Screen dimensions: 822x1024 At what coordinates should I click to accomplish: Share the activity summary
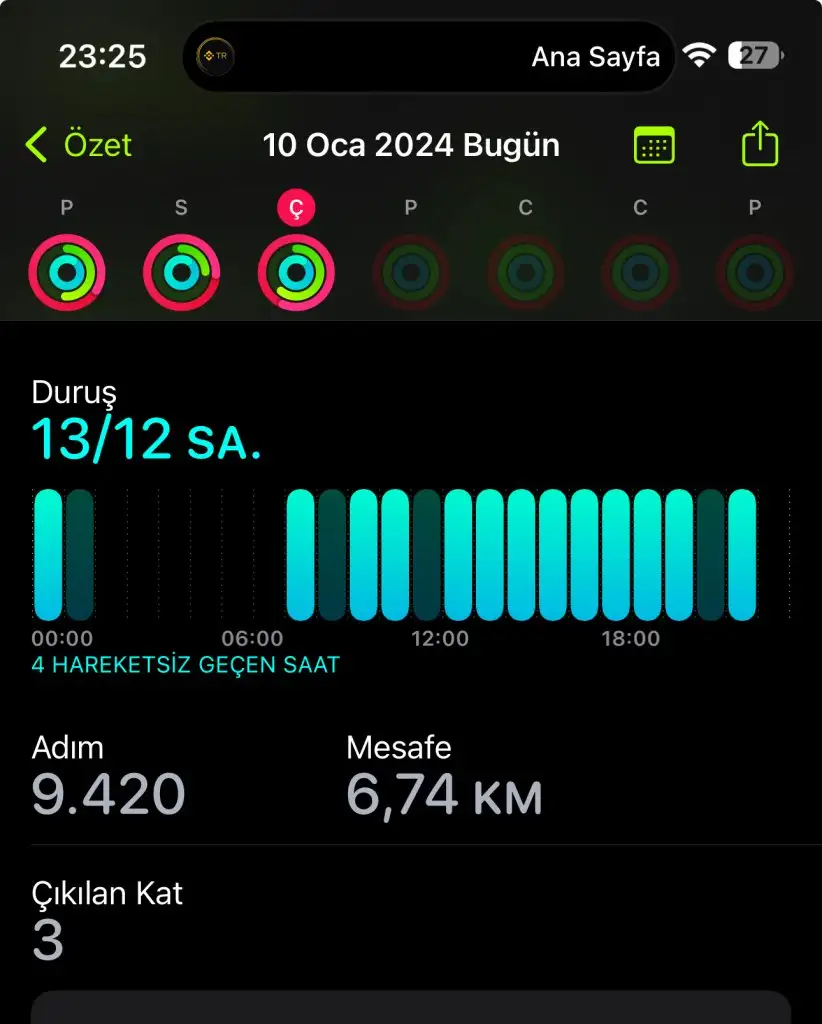(x=760, y=144)
